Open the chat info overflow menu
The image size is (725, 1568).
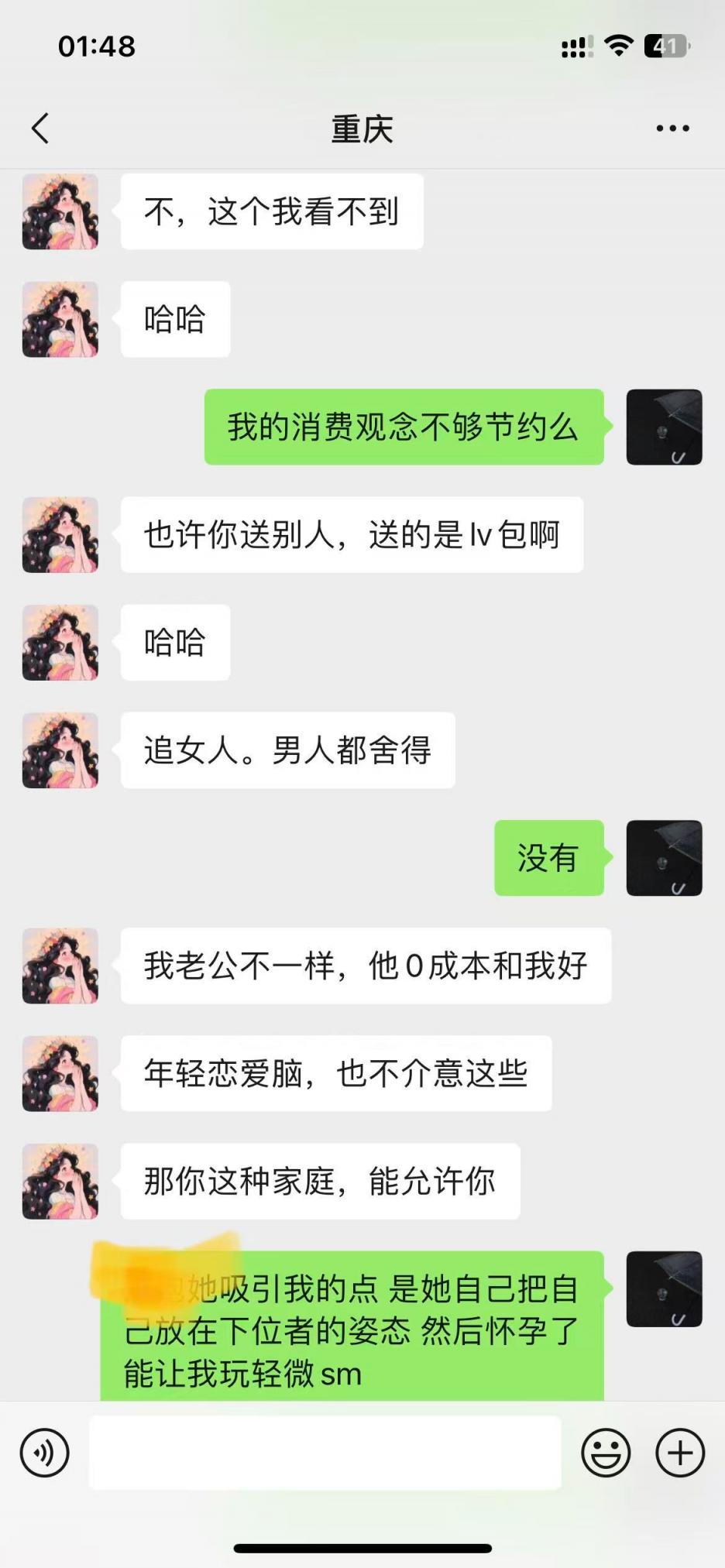tap(672, 129)
